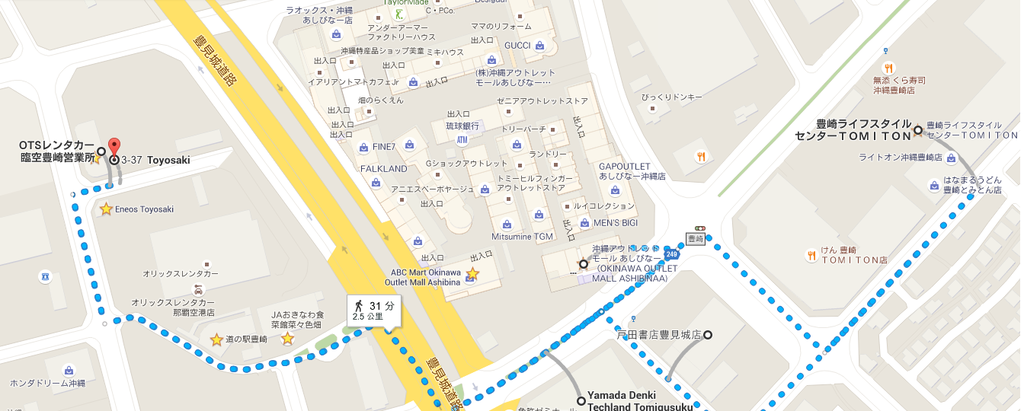Open the starred Eneos Toyosaki place
This screenshot has height=411, width=1024.
pyautogui.click(x=106, y=209)
